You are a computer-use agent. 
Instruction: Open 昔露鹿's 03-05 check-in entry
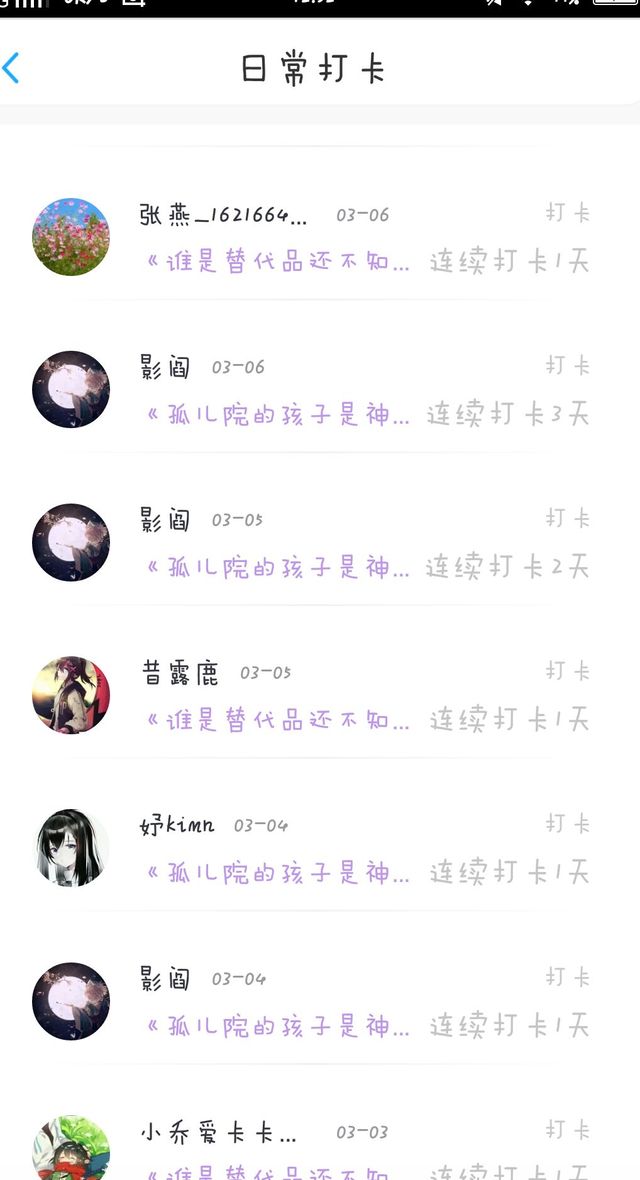(x=320, y=695)
